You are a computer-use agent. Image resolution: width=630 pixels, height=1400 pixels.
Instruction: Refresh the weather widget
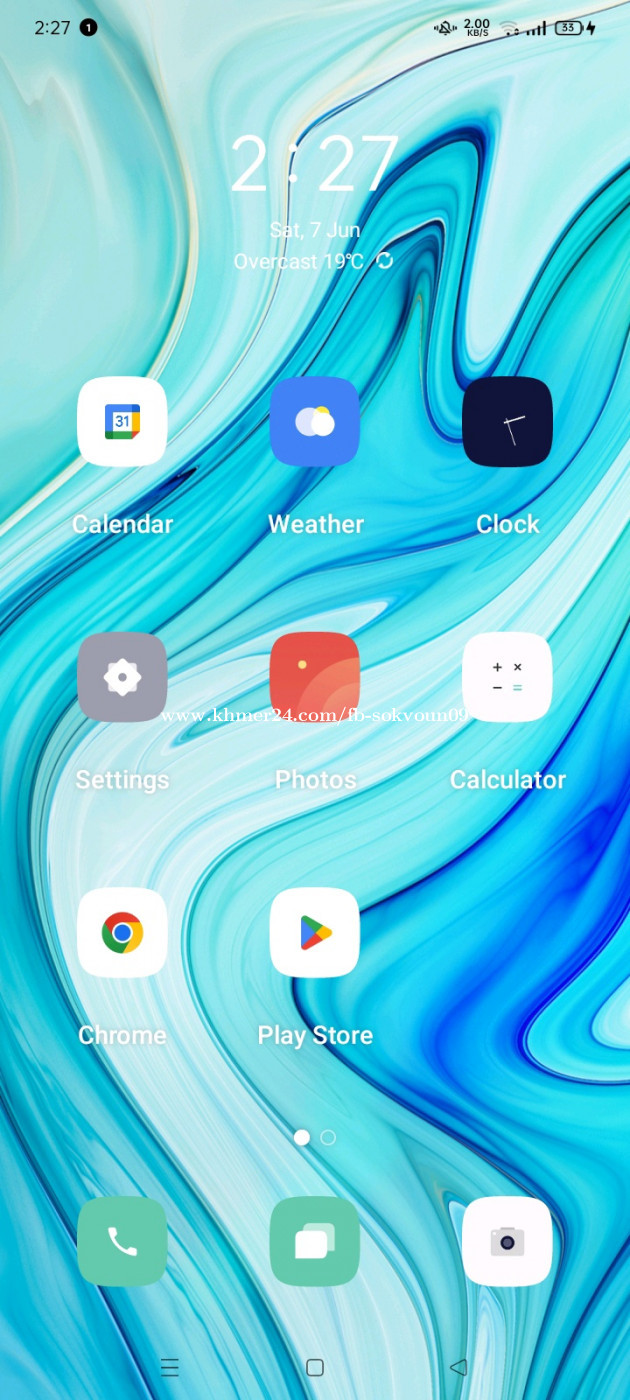pos(384,261)
